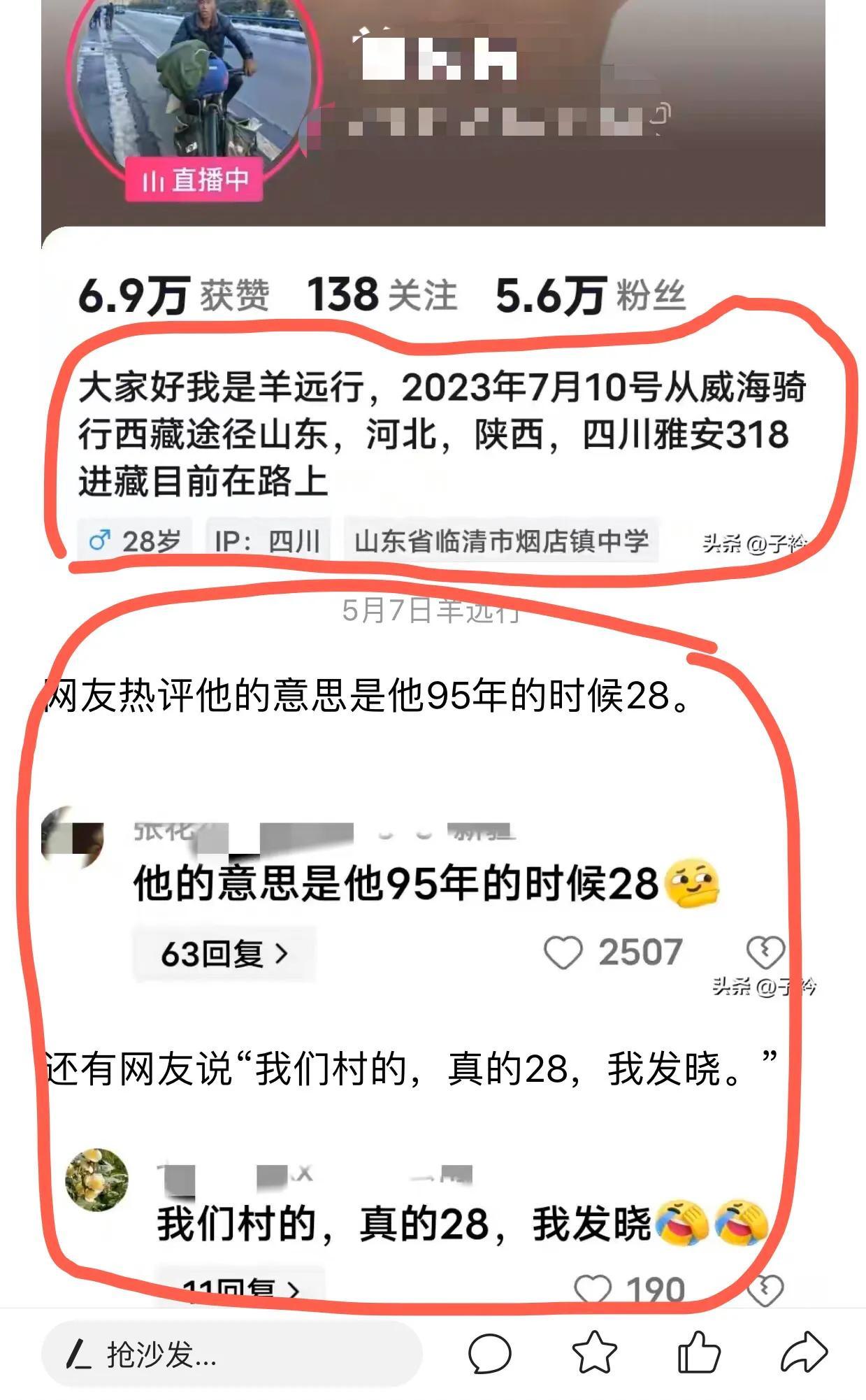Tap the 抢沙发 comment input field

pos(231,1355)
